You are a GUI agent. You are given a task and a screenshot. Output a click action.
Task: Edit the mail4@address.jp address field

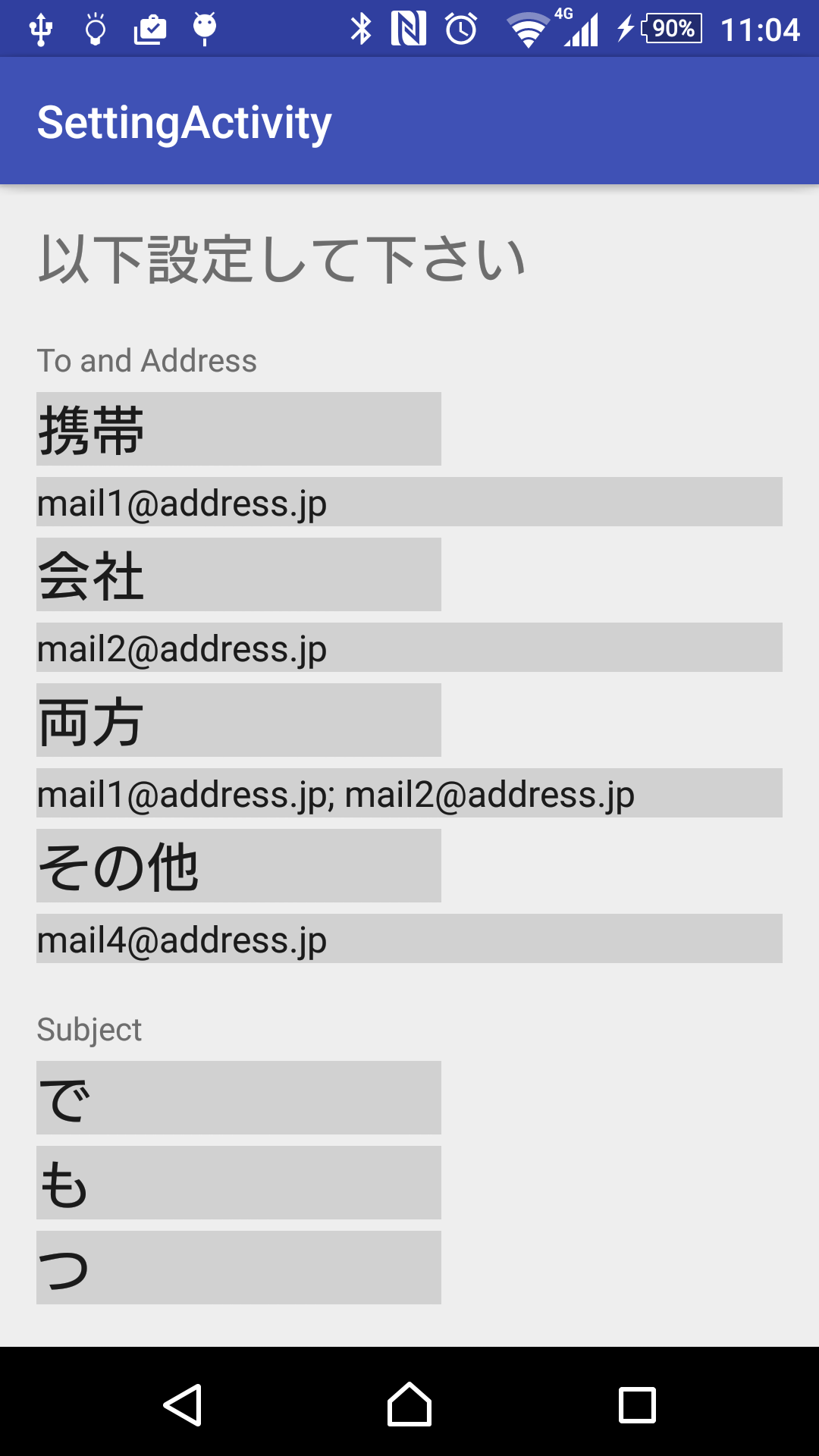pos(409,939)
